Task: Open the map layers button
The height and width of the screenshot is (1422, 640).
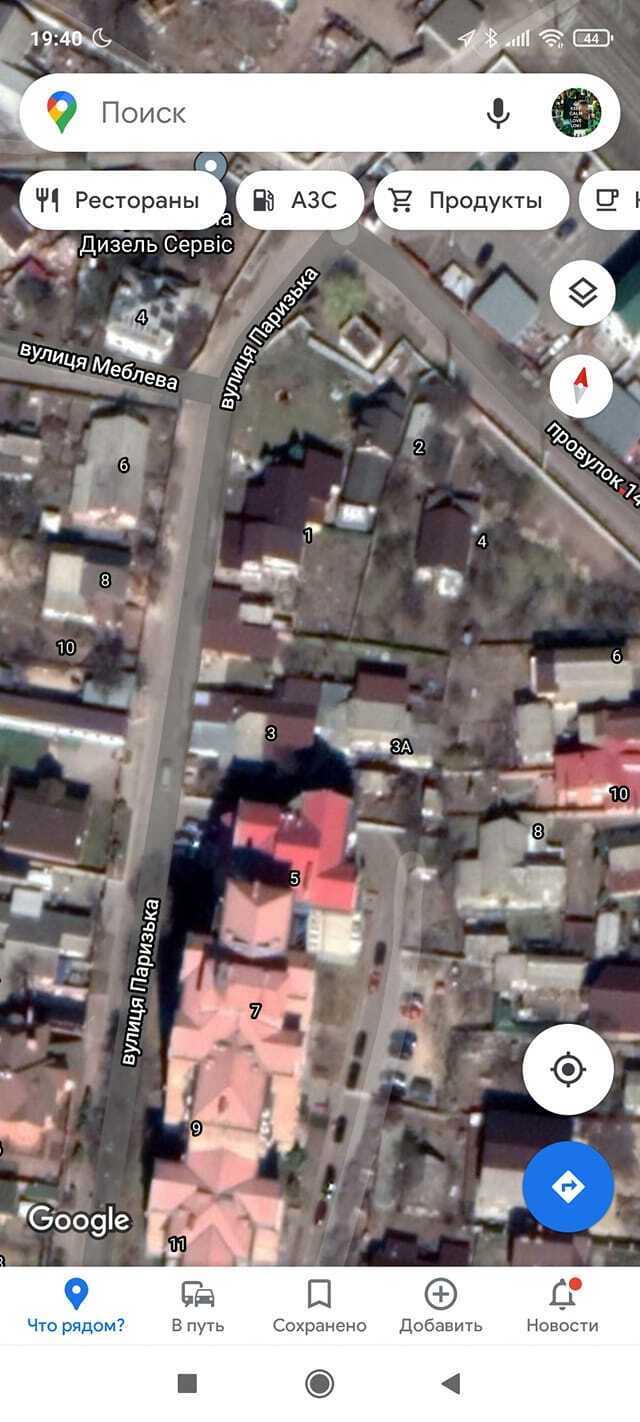Action: [582, 293]
